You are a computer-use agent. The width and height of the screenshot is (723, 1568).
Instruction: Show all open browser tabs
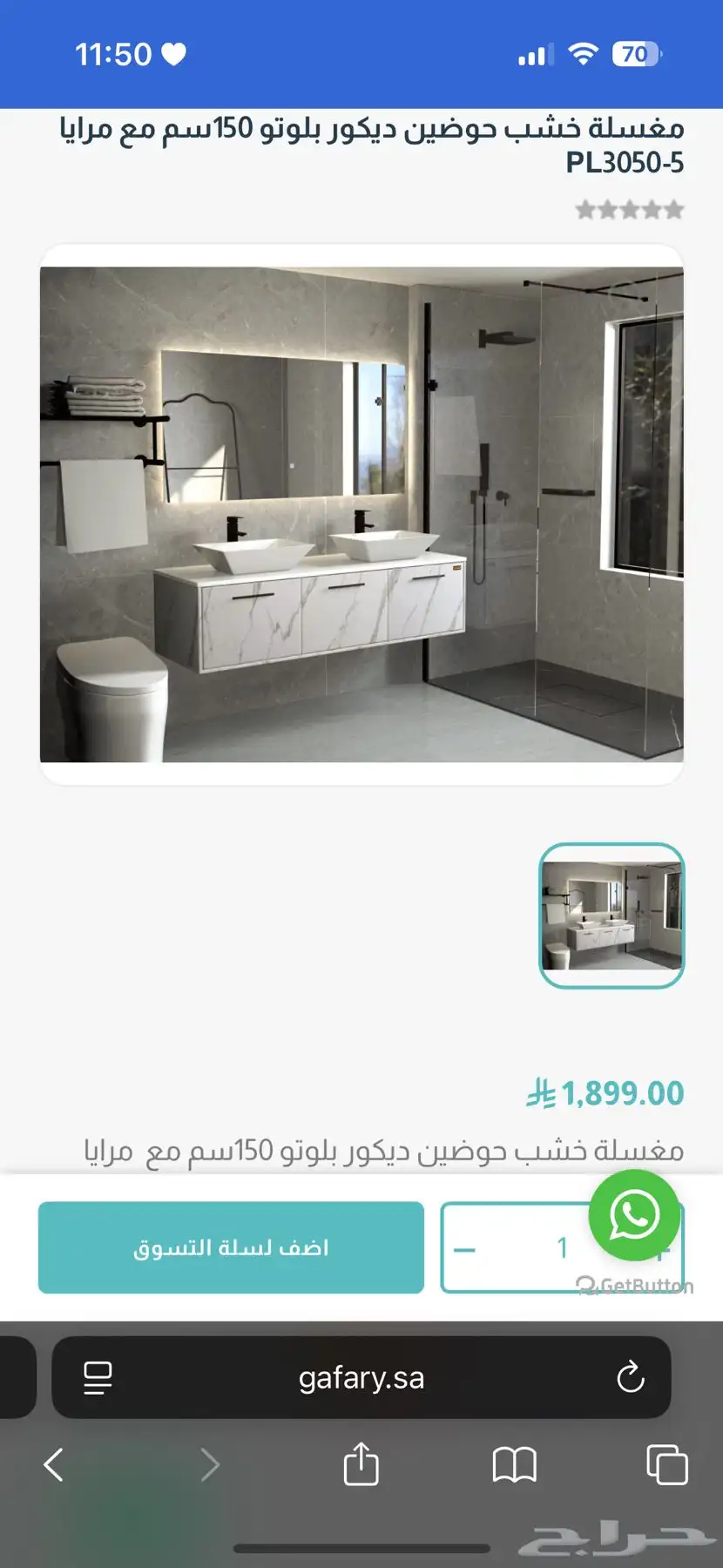[666, 1464]
